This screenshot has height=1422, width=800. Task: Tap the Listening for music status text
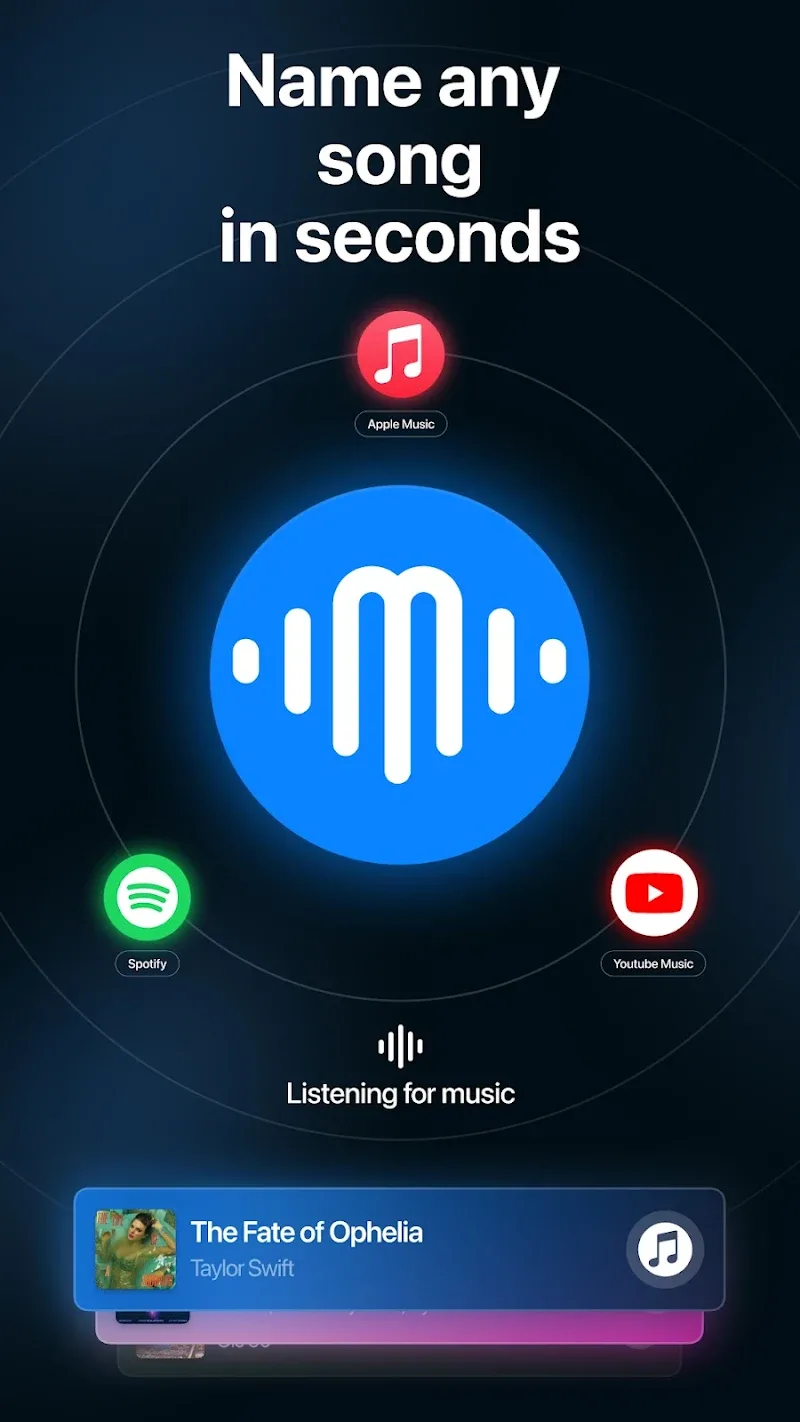pyautogui.click(x=400, y=1094)
